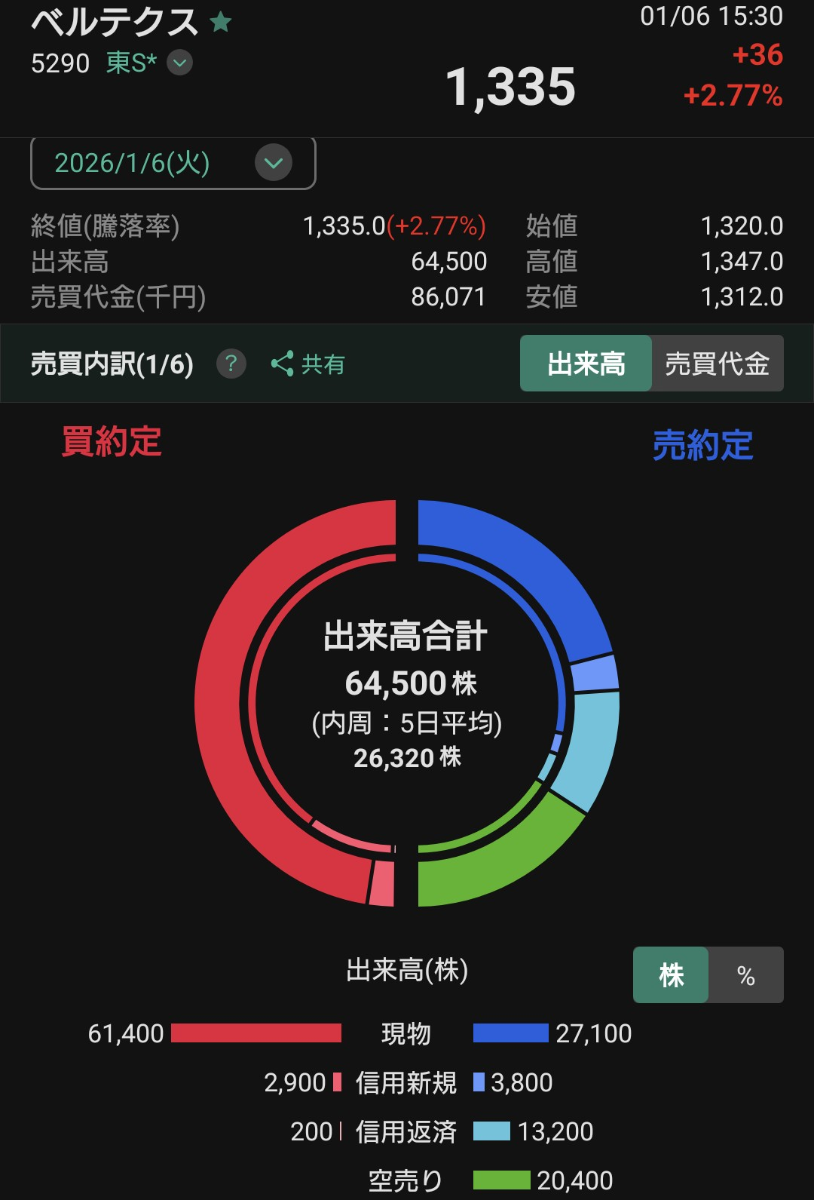The image size is (814, 1200).
Task: Switch display units to %
Action: (749, 975)
